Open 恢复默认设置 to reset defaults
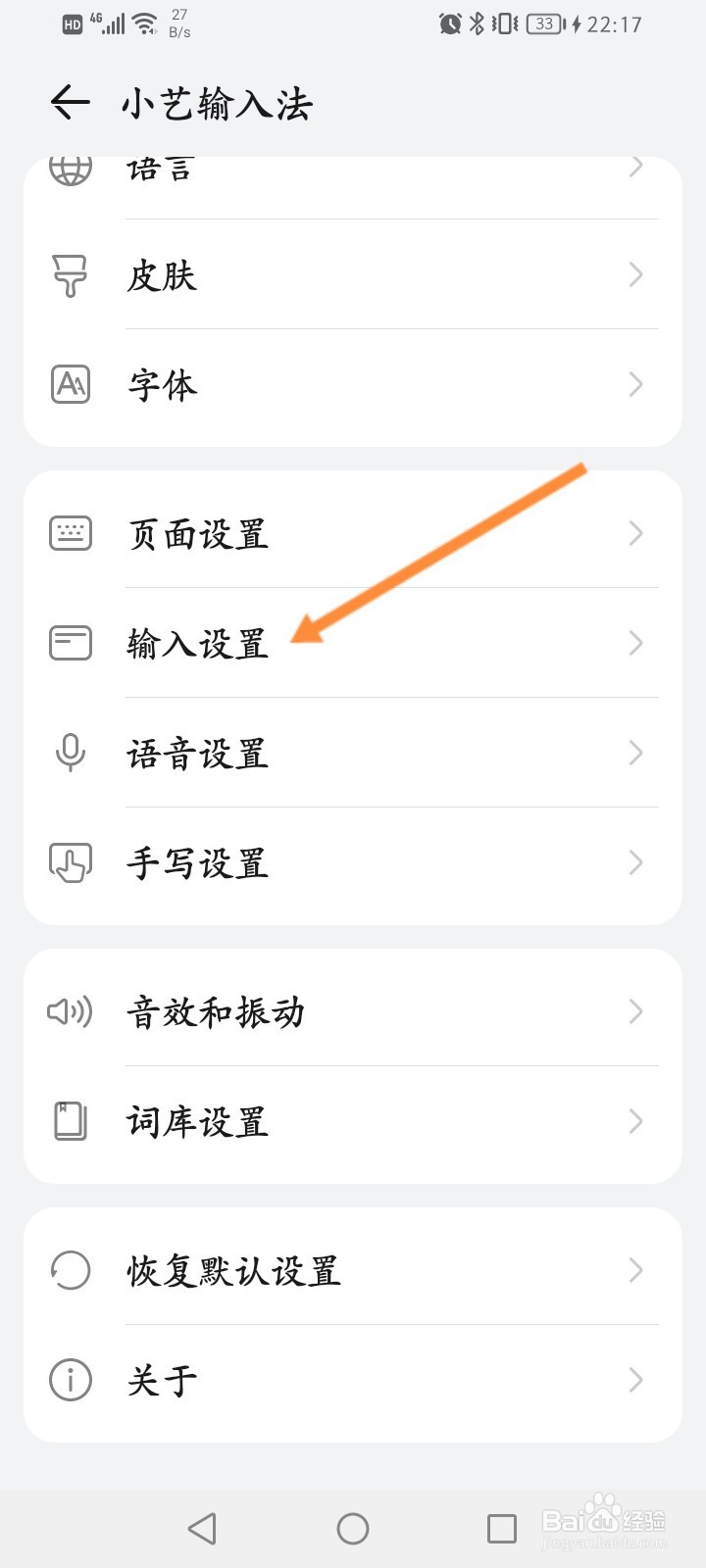The width and height of the screenshot is (706, 1568). point(353,1270)
